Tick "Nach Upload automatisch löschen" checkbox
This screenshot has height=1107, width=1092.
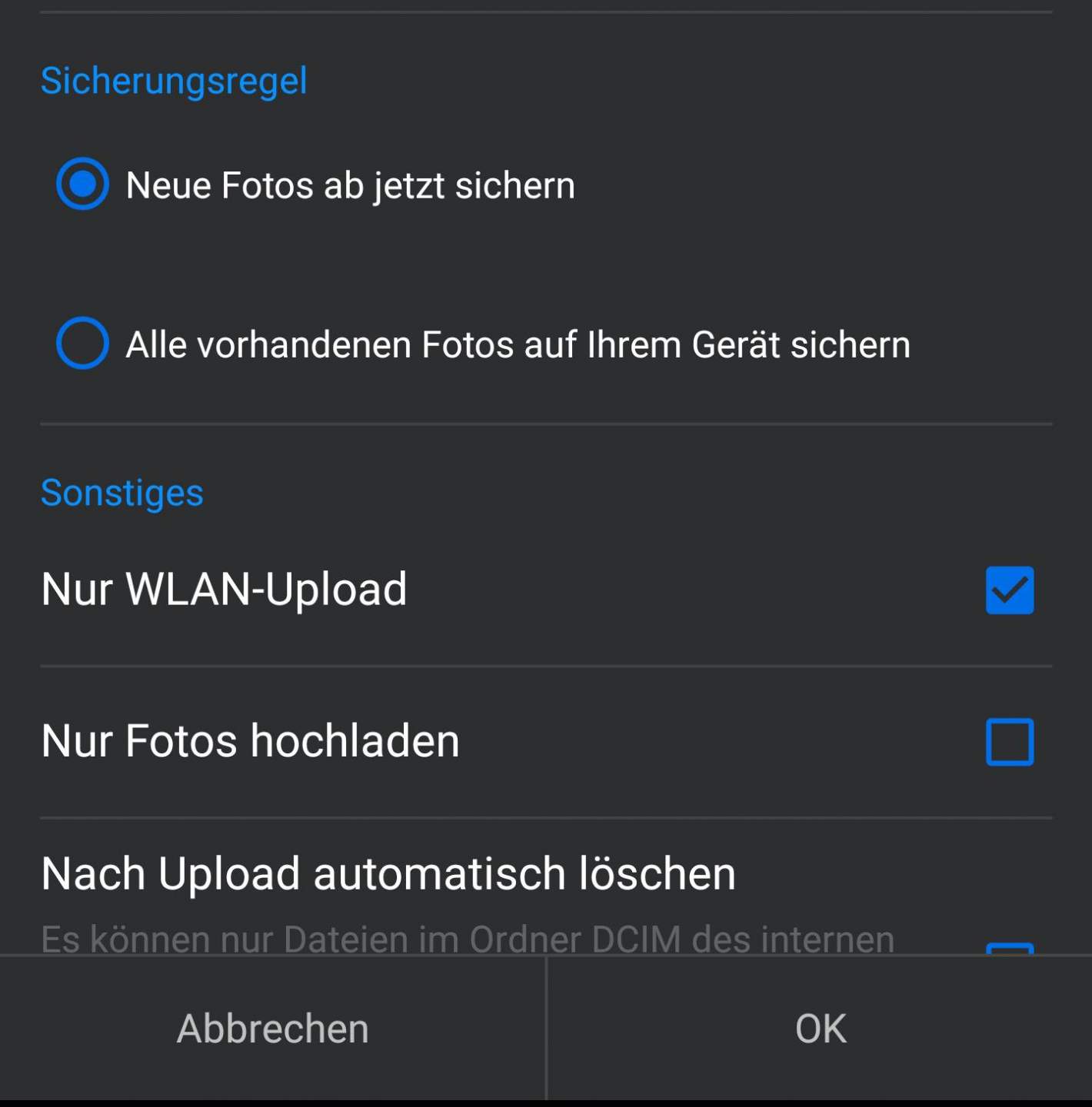tap(1009, 948)
